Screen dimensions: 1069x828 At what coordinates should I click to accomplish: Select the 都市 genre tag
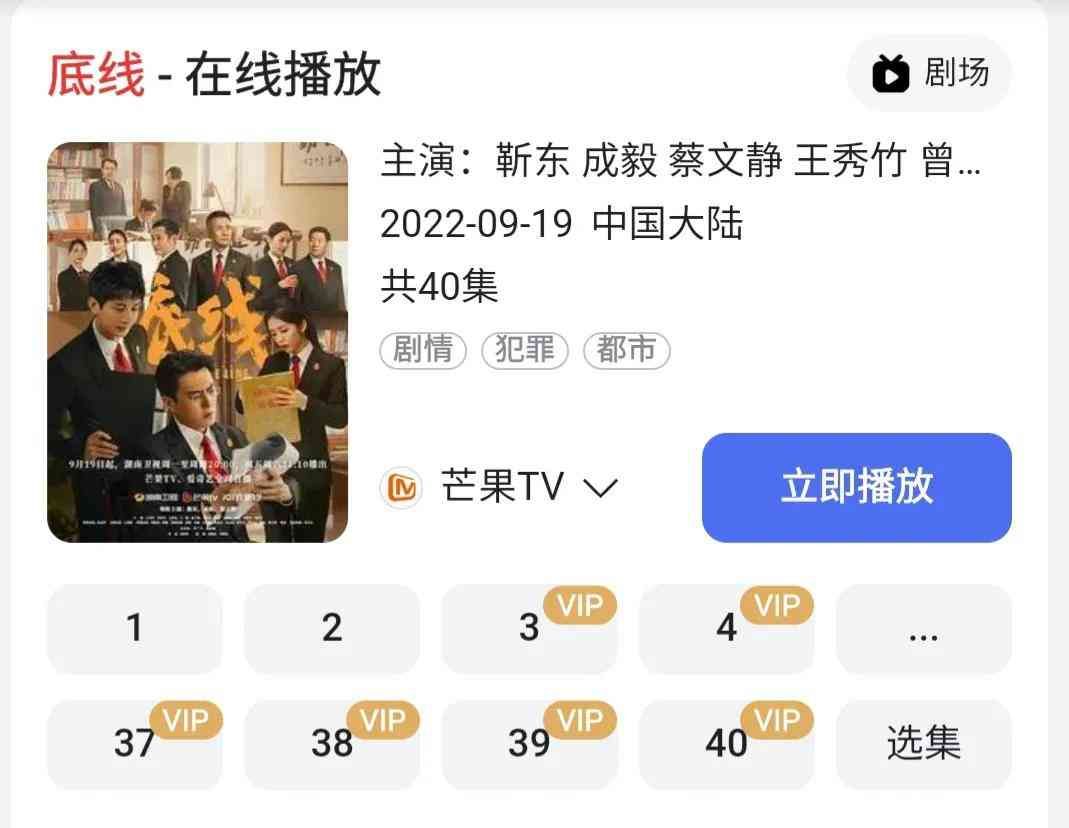coord(626,350)
